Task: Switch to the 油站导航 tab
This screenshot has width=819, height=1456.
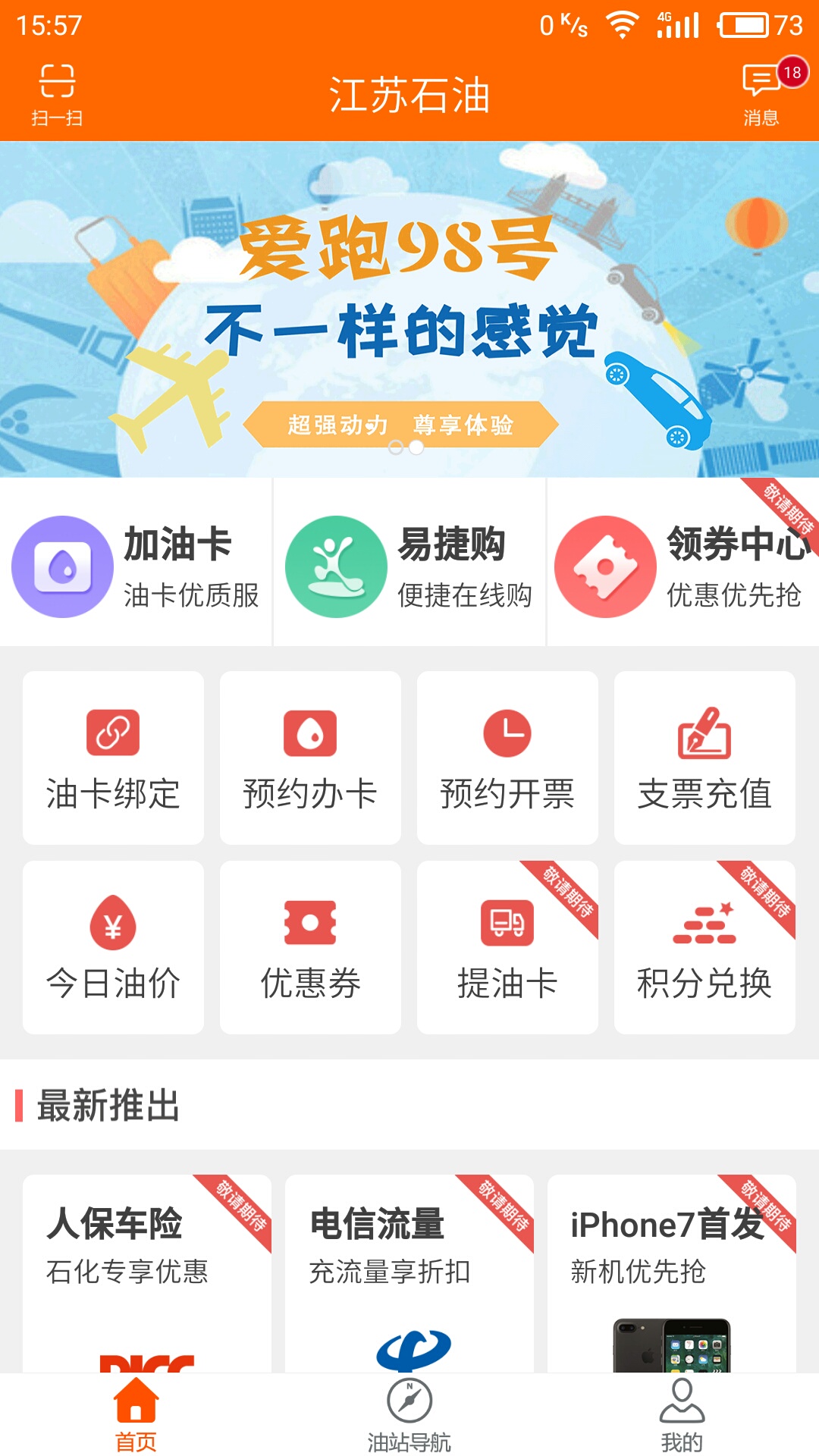Action: click(409, 1415)
